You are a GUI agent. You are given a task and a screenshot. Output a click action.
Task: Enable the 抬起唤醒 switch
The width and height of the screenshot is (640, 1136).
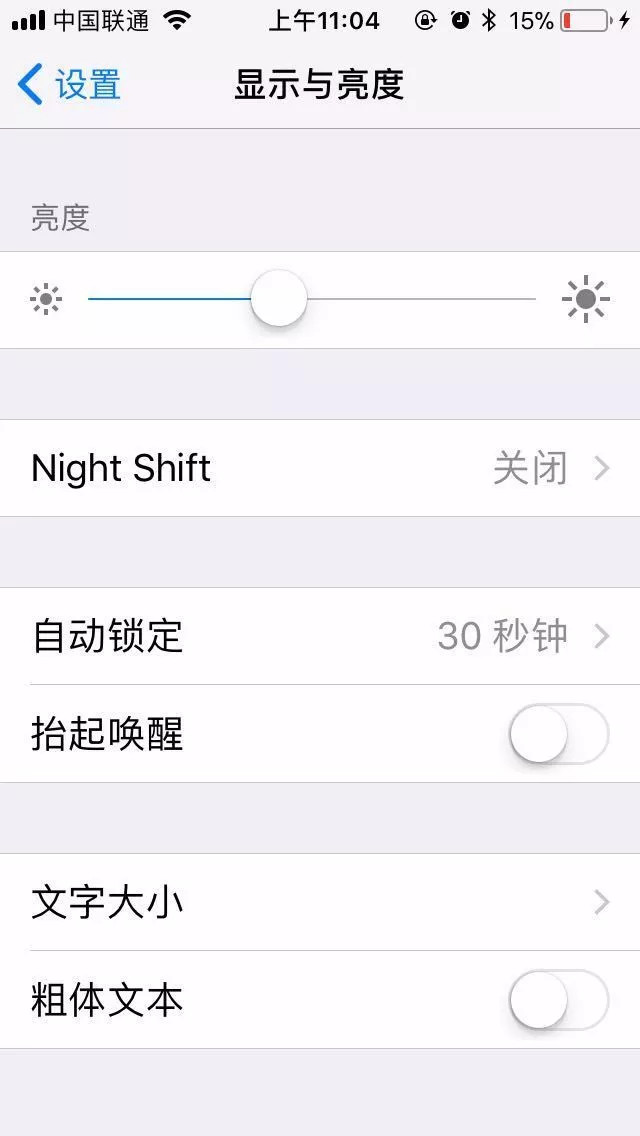pyautogui.click(x=558, y=734)
